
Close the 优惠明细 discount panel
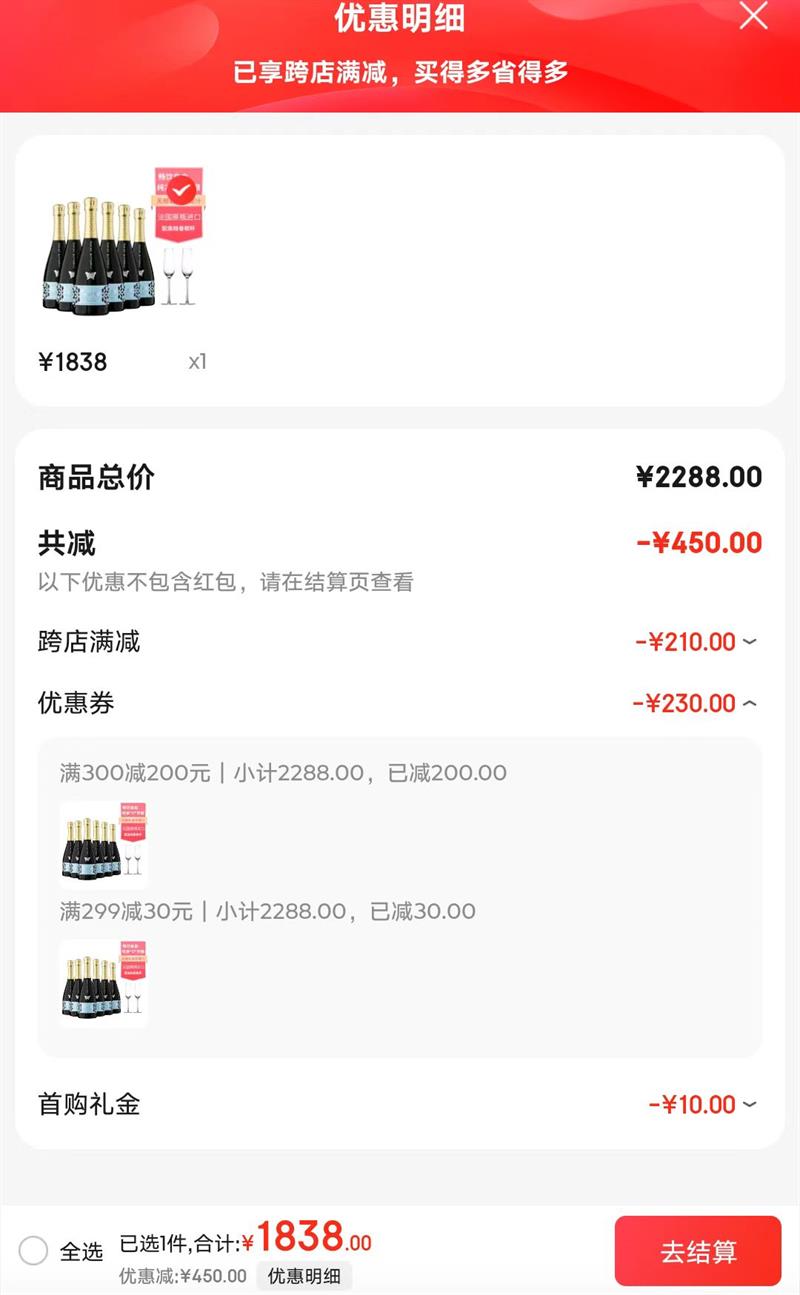[x=753, y=17]
